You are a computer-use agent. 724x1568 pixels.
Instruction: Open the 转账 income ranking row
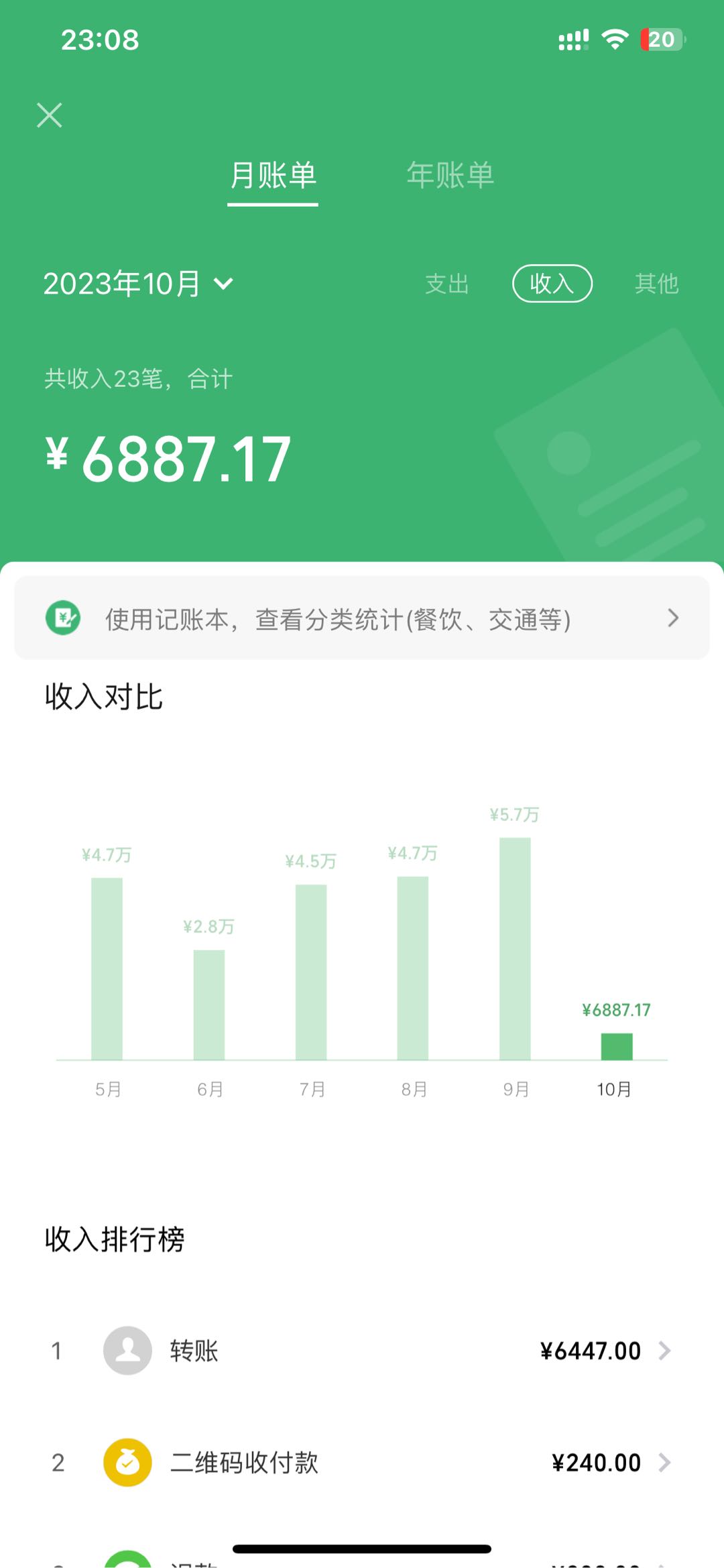(362, 1350)
